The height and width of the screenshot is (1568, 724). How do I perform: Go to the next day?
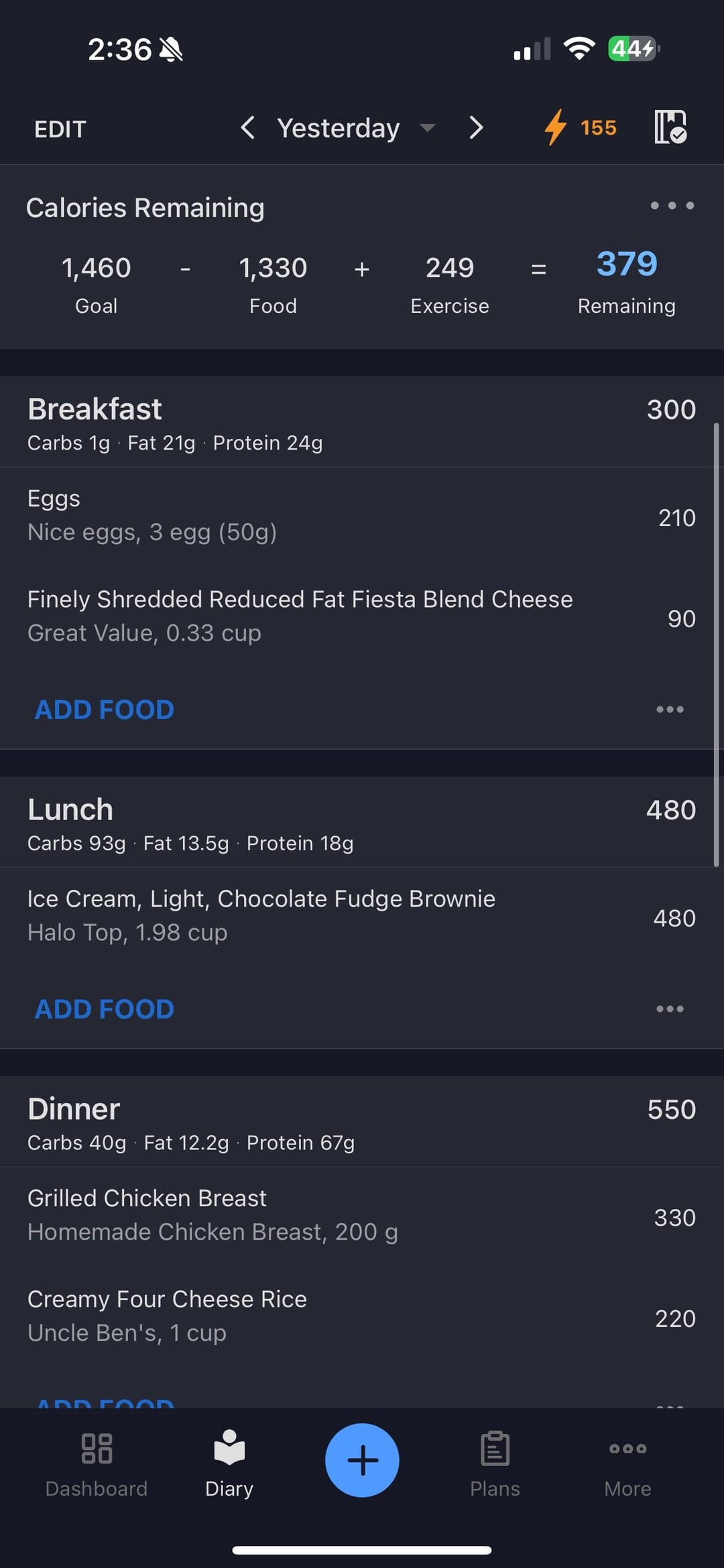point(476,127)
